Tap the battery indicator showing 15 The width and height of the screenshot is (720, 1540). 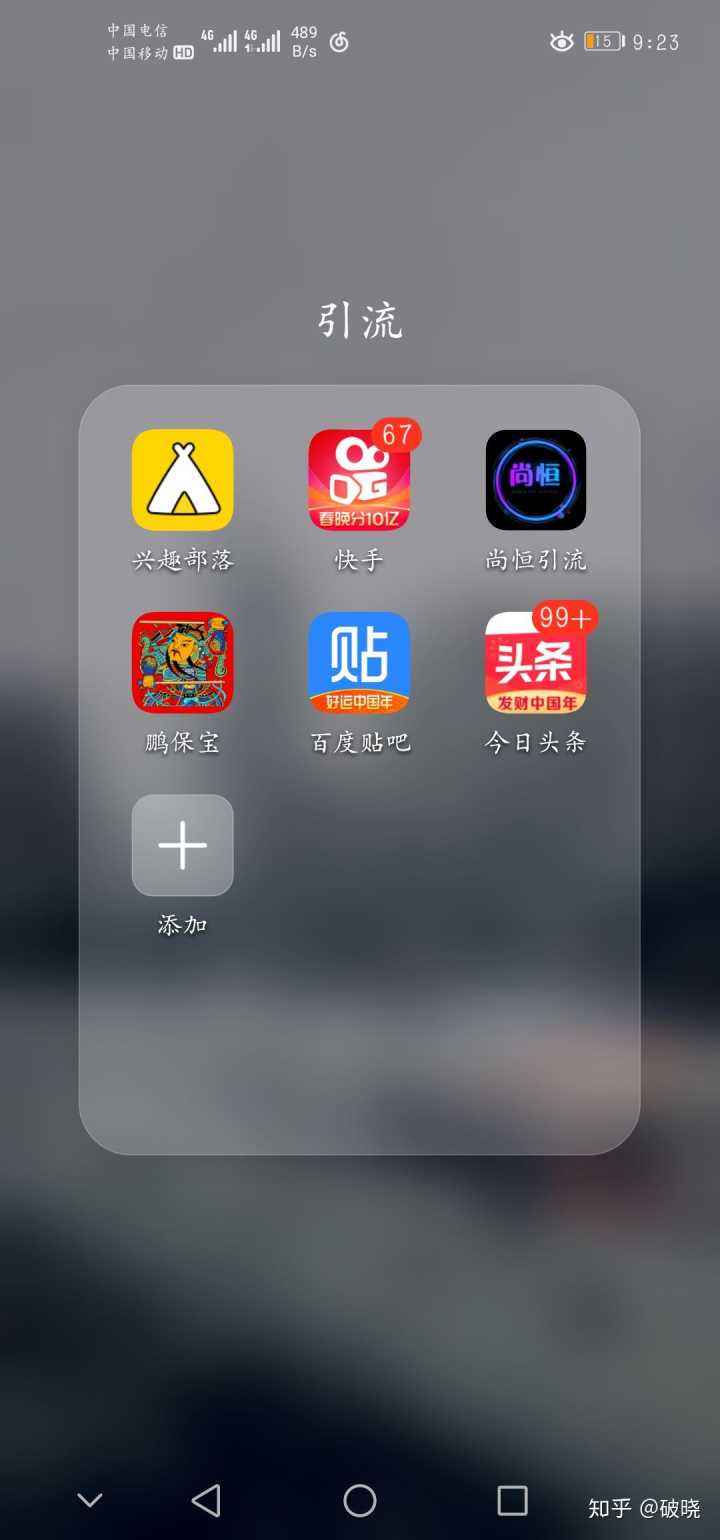(x=600, y=42)
